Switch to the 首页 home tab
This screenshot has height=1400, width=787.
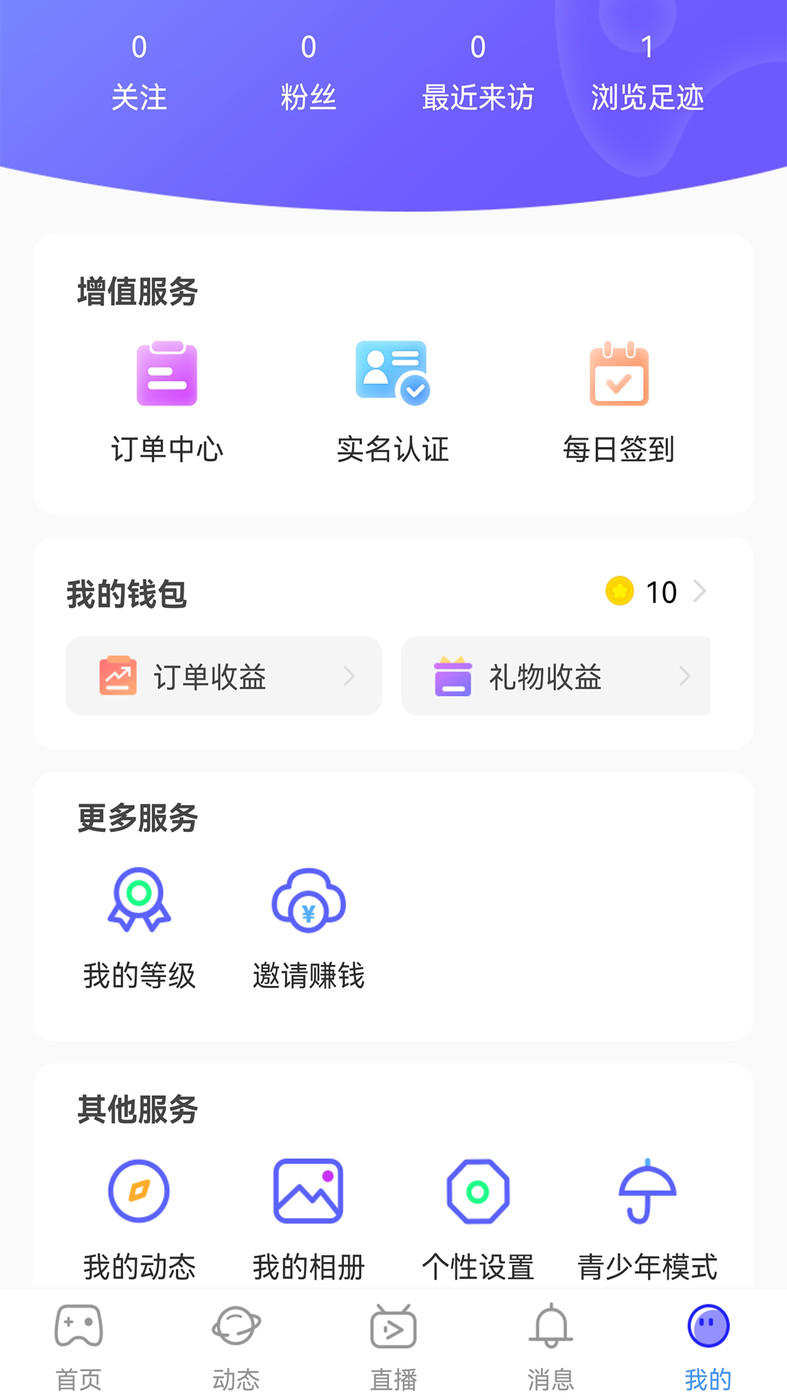[x=79, y=1345]
